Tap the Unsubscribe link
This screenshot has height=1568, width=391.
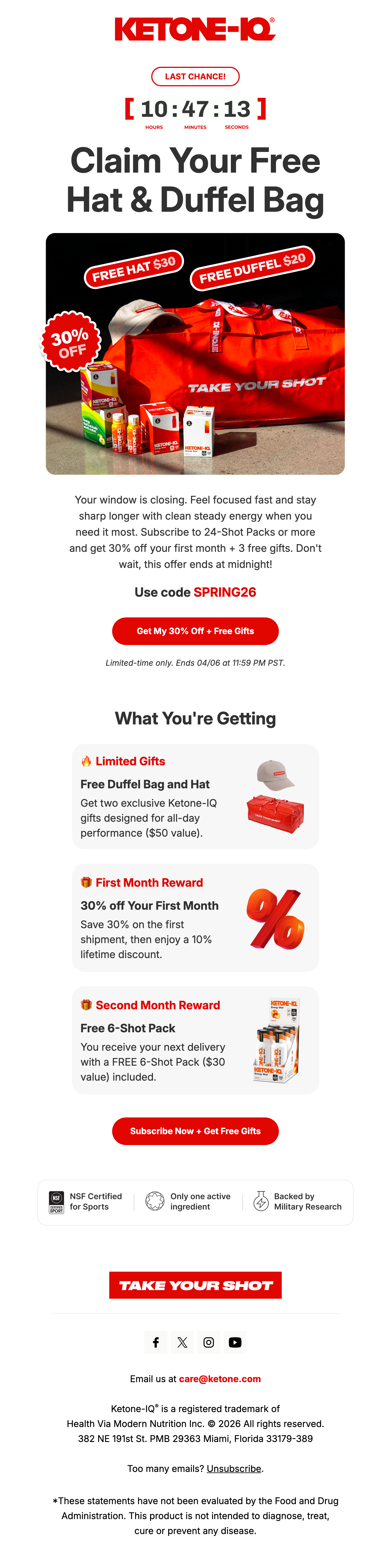pyautogui.click(x=233, y=1468)
